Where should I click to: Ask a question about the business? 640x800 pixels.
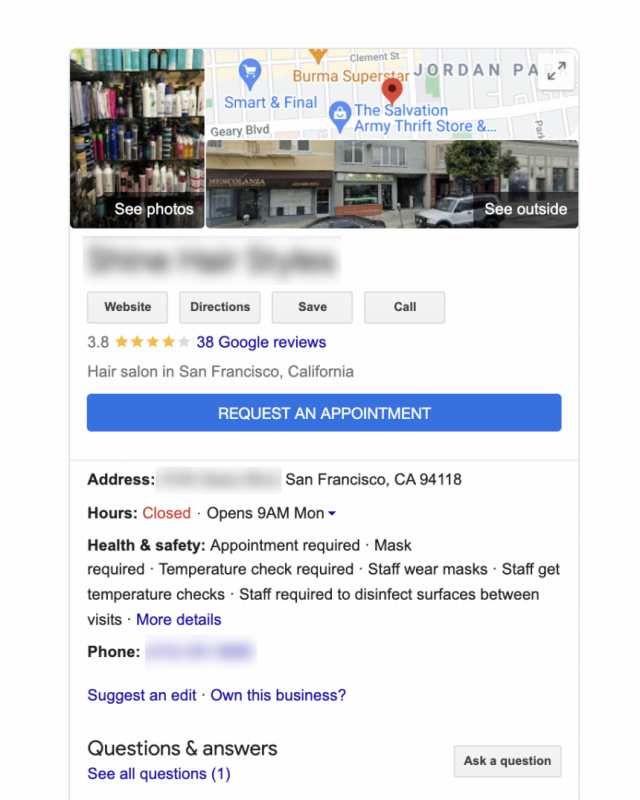click(x=507, y=761)
